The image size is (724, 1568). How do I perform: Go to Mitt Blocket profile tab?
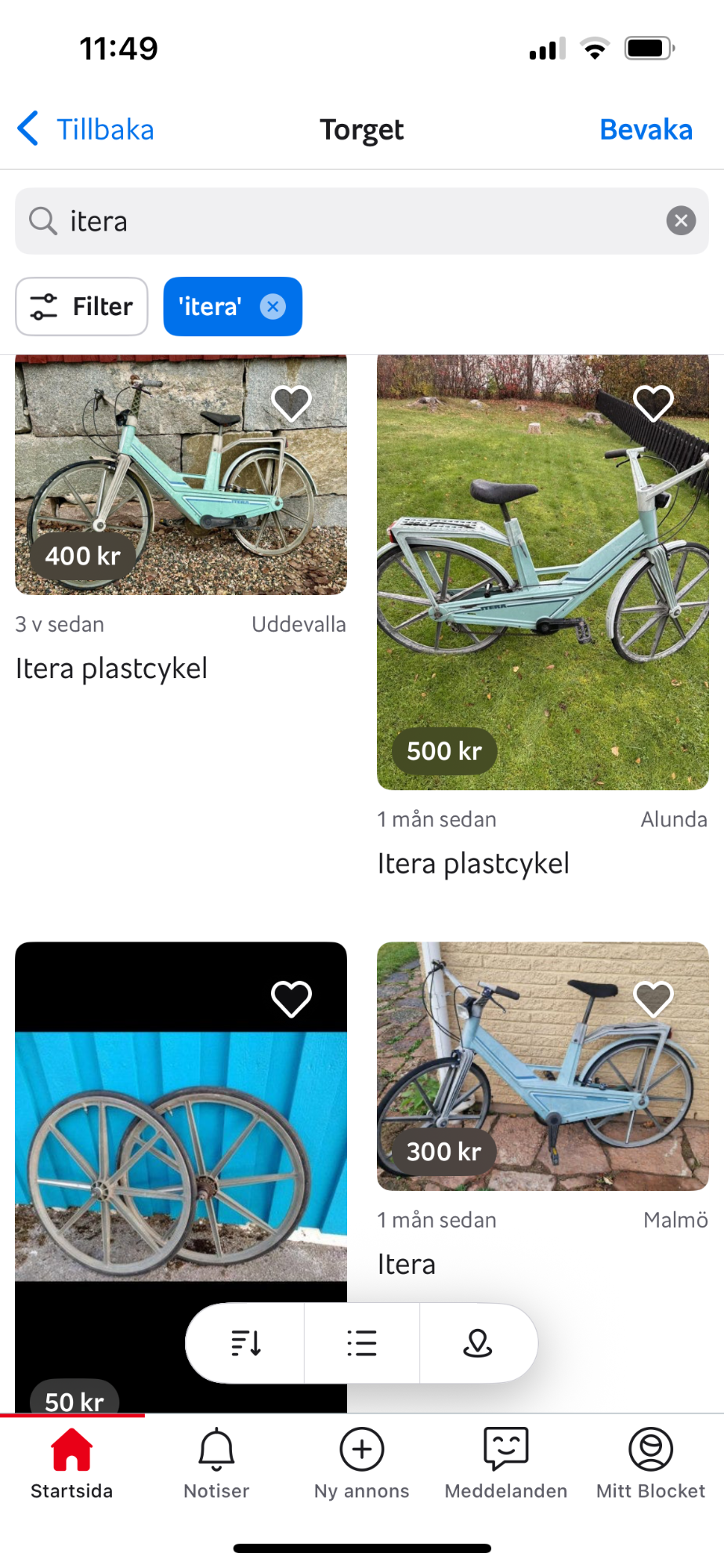(x=650, y=1462)
